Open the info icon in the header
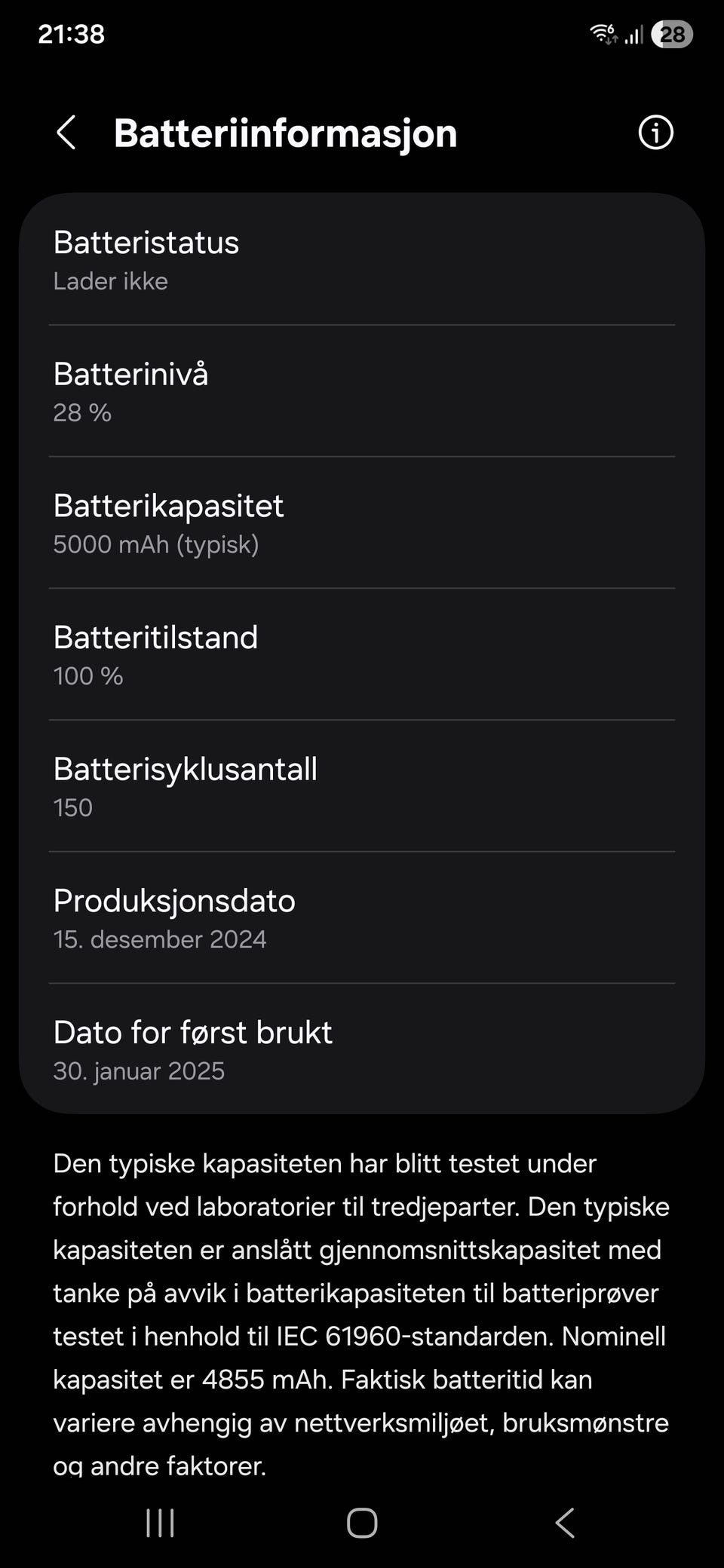The image size is (724, 1568). pyautogui.click(x=655, y=133)
